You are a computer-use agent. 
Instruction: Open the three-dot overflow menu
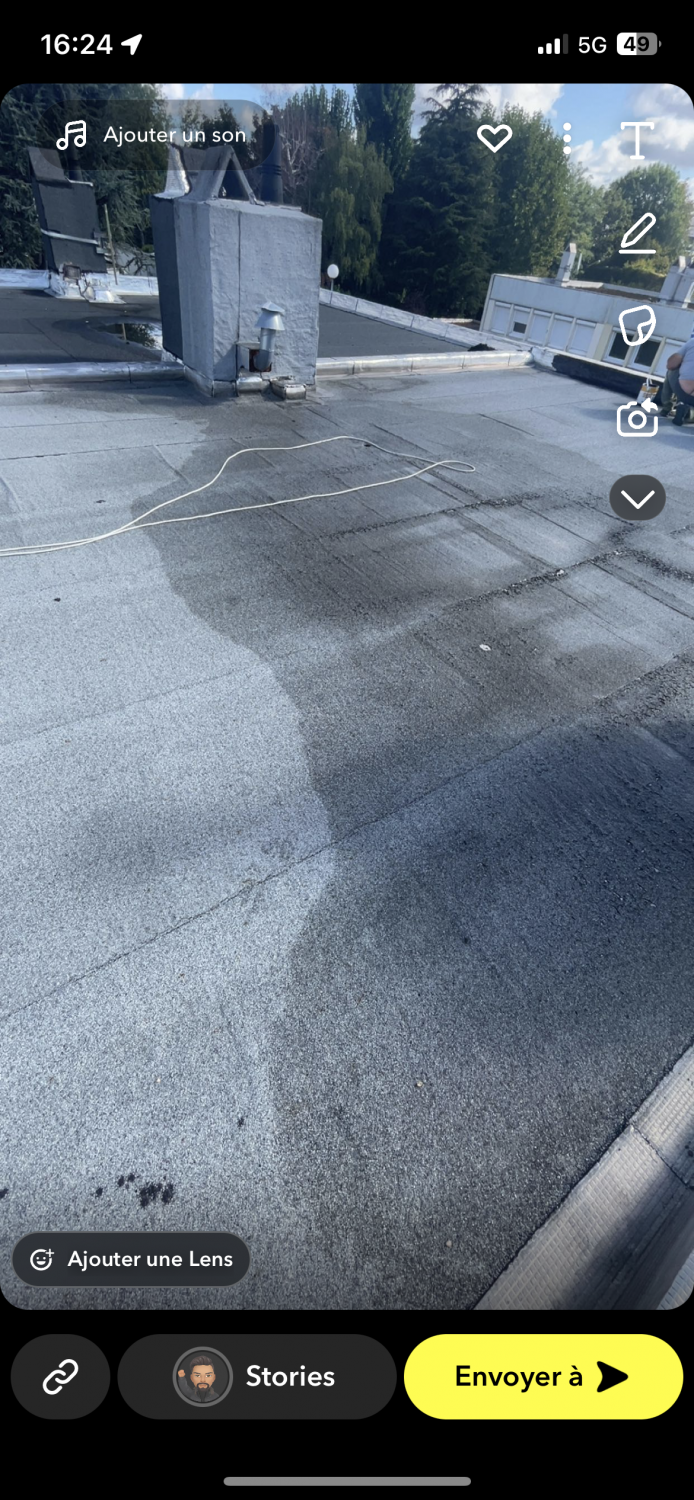[567, 138]
